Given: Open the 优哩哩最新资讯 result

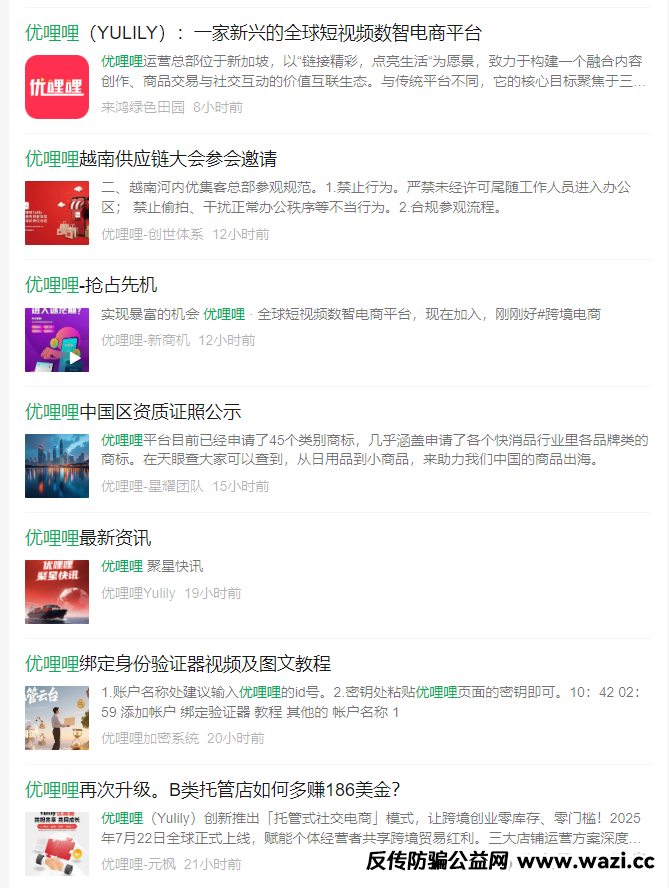Looking at the screenshot, I should [x=88, y=538].
